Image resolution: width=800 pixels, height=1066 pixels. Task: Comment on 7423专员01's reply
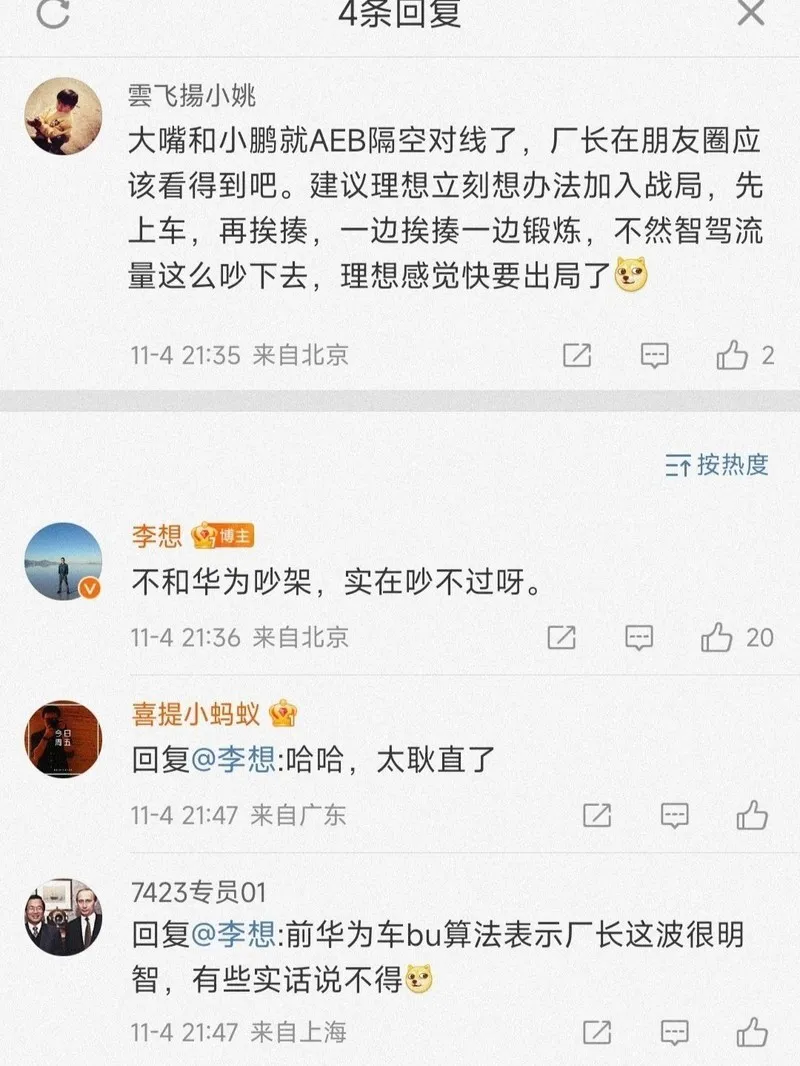pyautogui.click(x=675, y=1032)
